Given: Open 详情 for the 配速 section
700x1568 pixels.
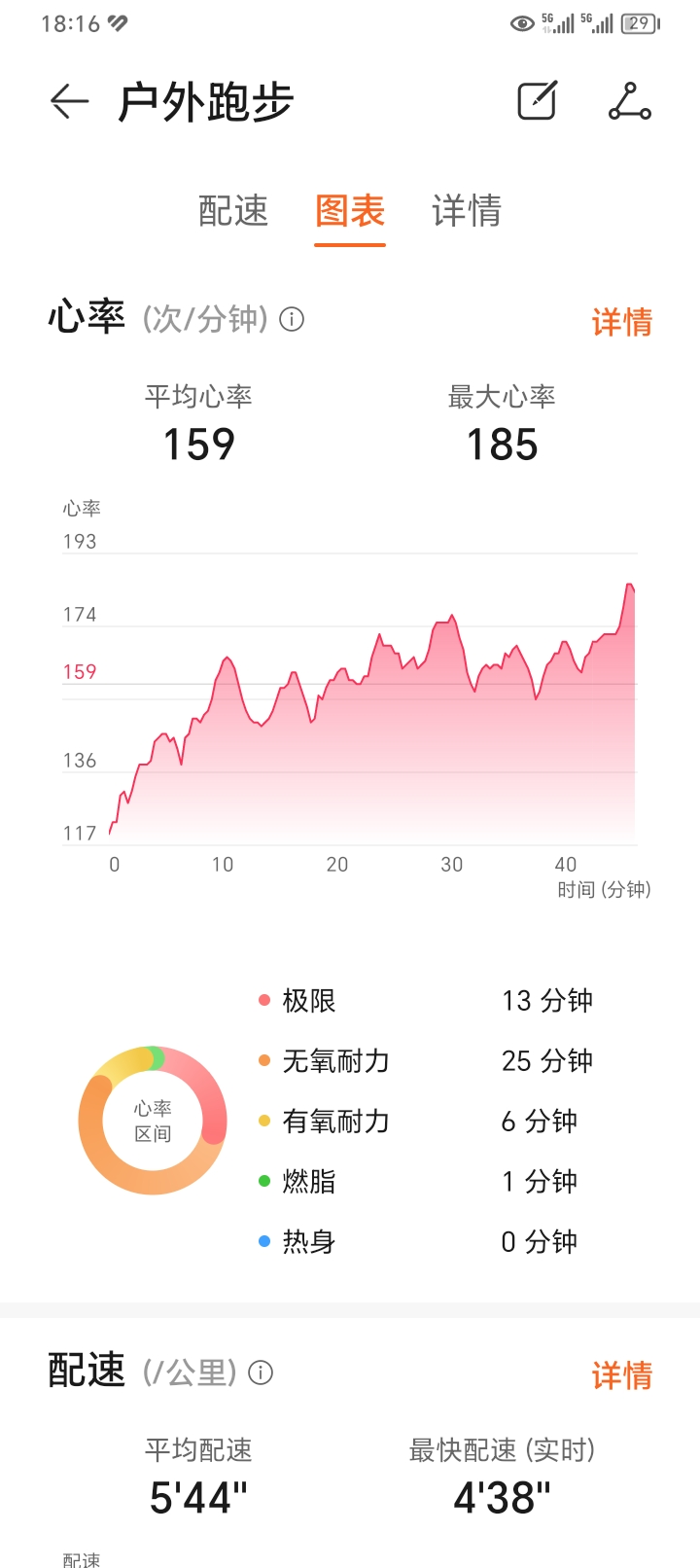Looking at the screenshot, I should click(622, 1375).
